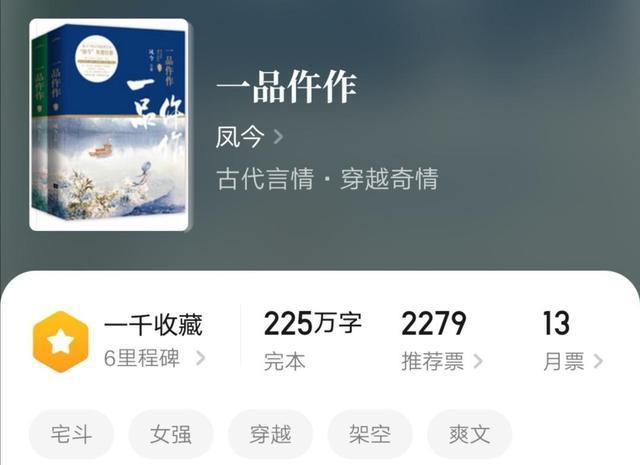Browse books tagged 爽文
The image size is (640, 465).
click(x=469, y=435)
